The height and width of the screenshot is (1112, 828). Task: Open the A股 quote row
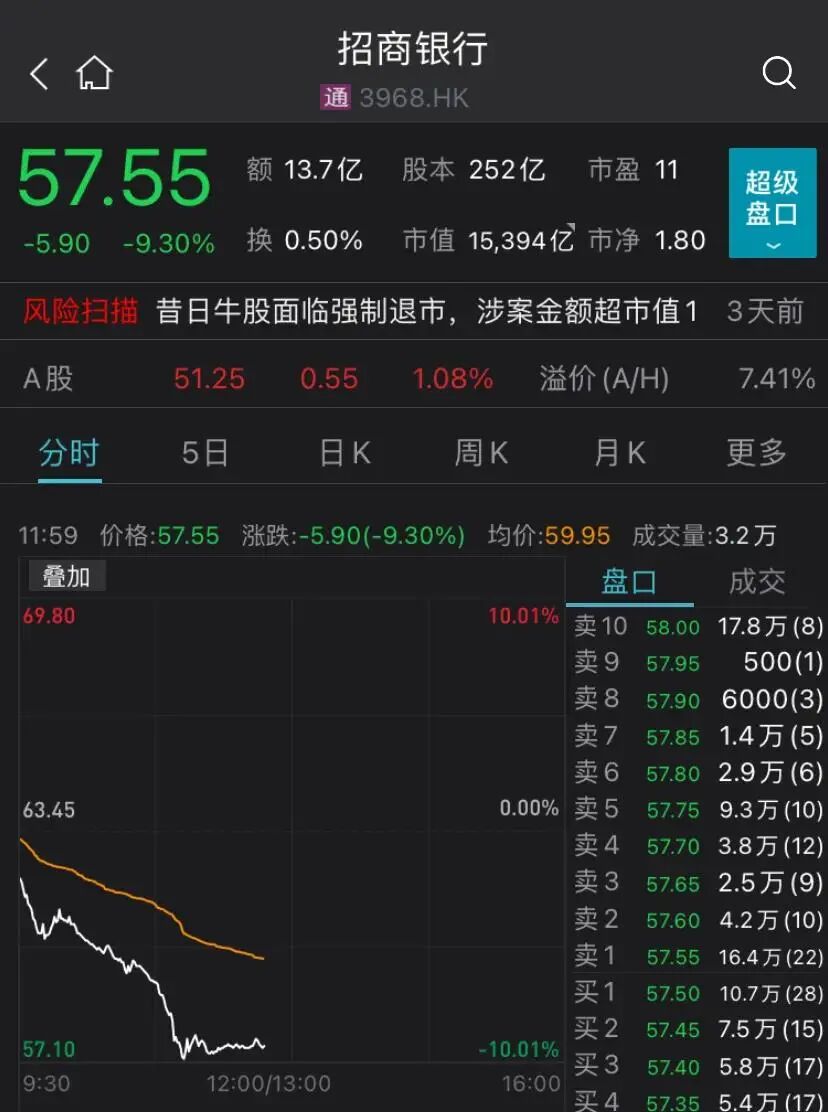pos(414,378)
